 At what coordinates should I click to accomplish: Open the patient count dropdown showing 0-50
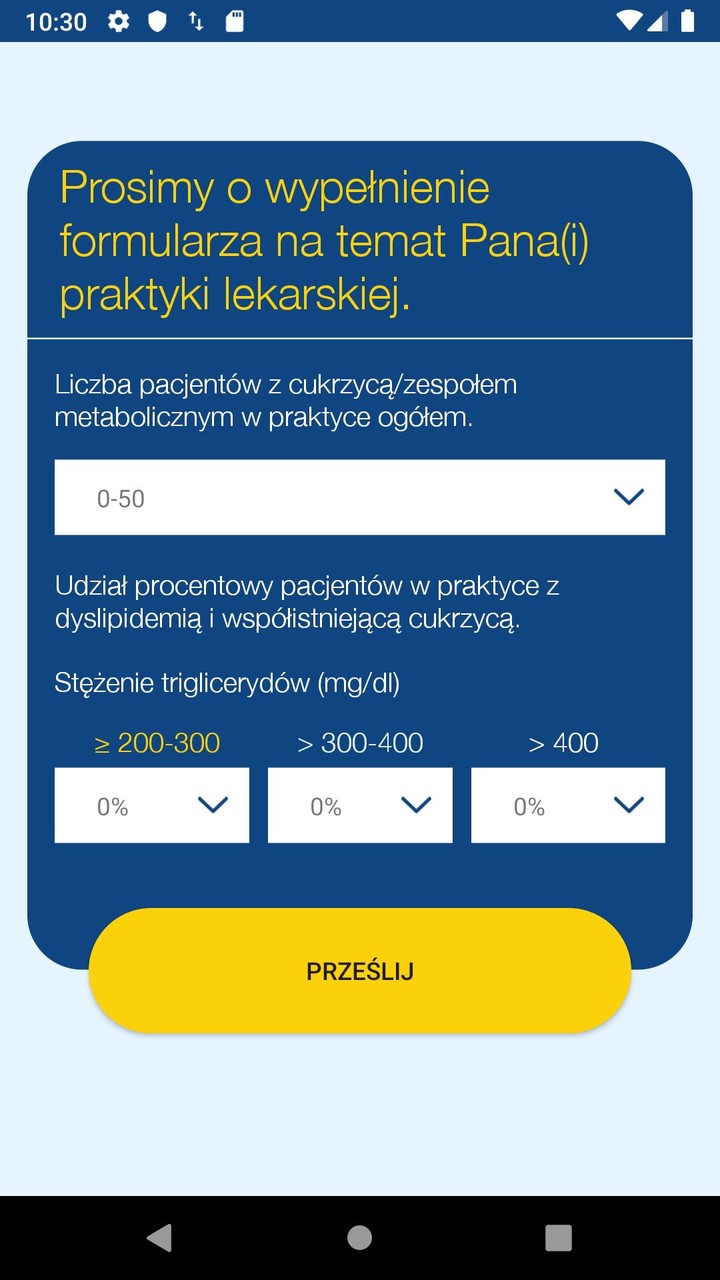pyautogui.click(x=360, y=497)
